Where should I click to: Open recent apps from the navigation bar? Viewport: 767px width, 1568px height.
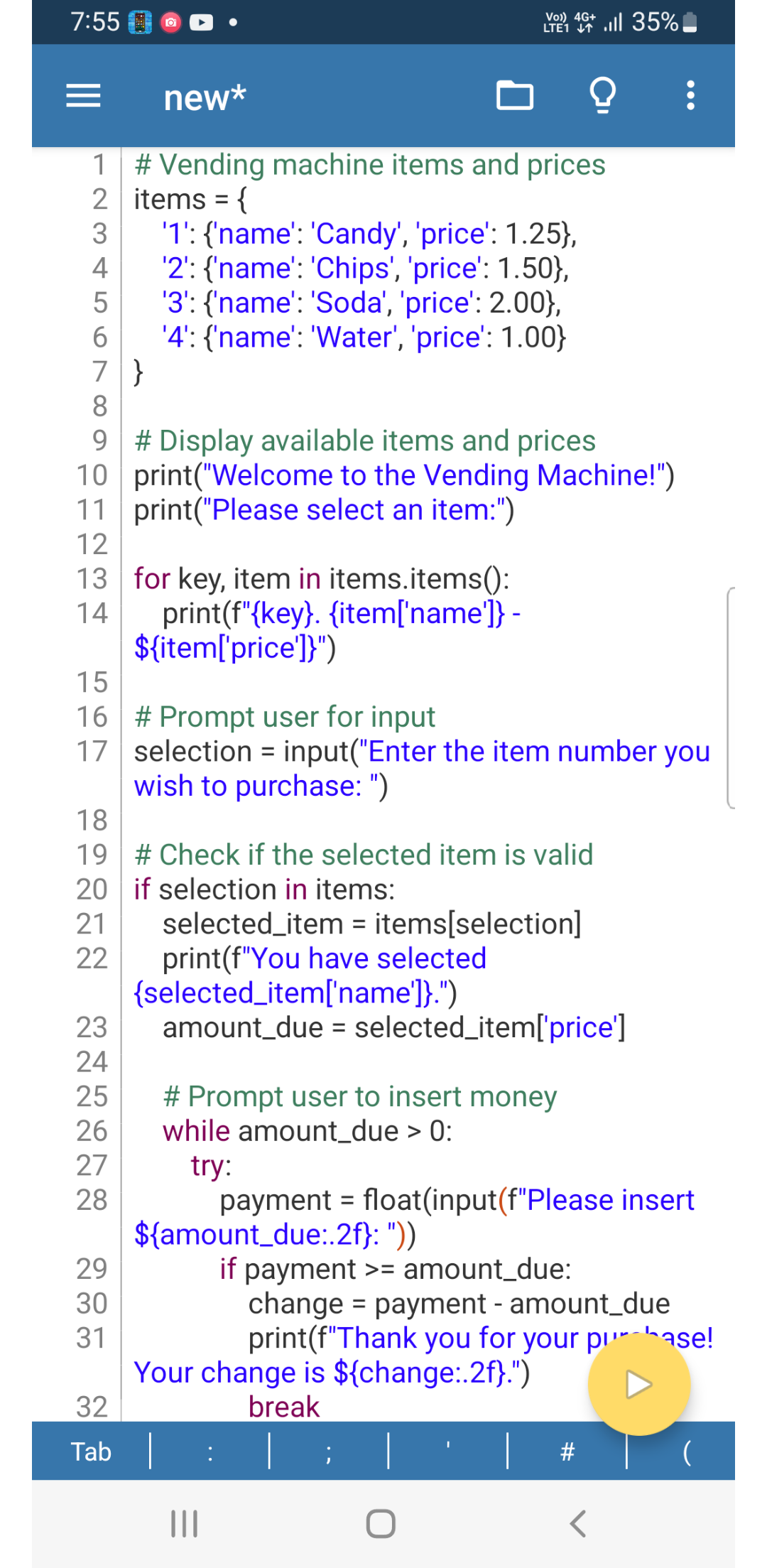185,1523
